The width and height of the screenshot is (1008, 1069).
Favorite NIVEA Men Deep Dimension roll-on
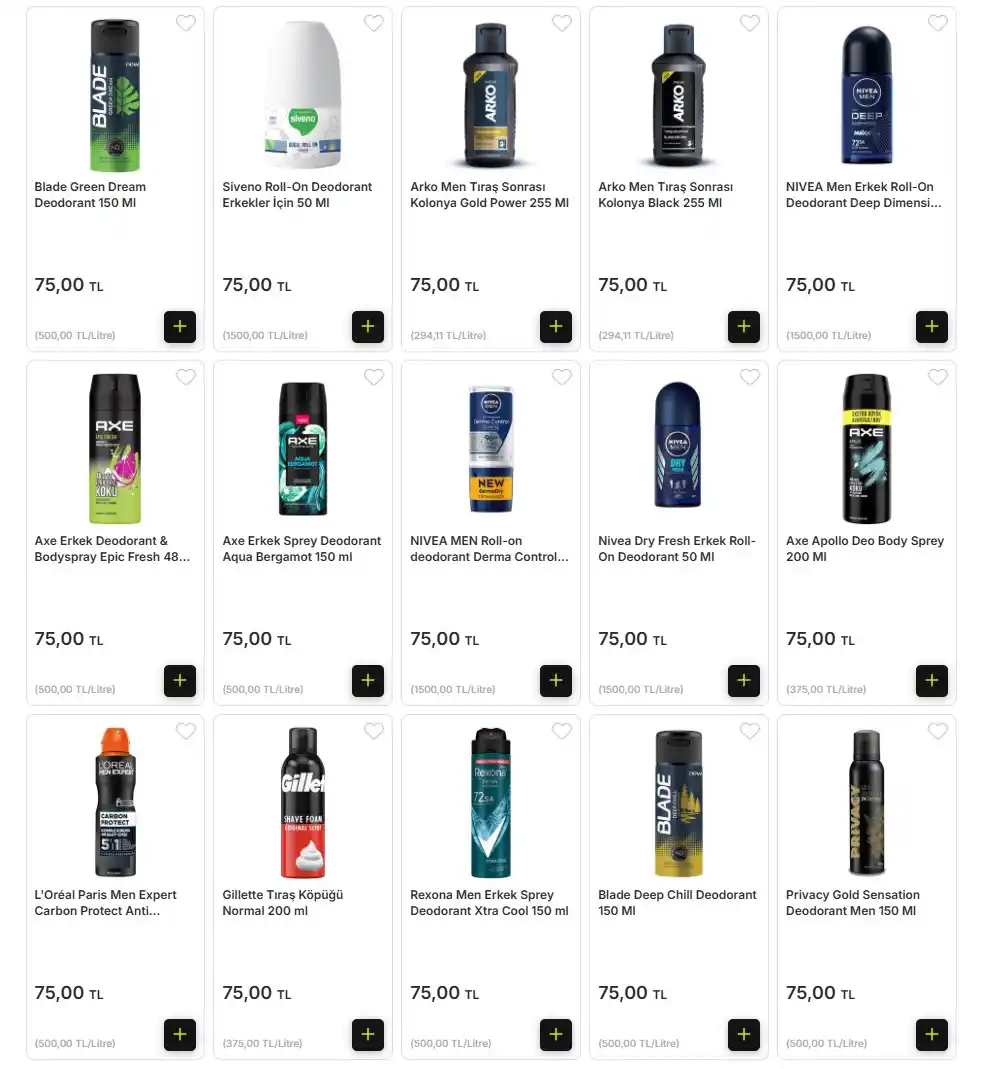pyautogui.click(x=938, y=23)
